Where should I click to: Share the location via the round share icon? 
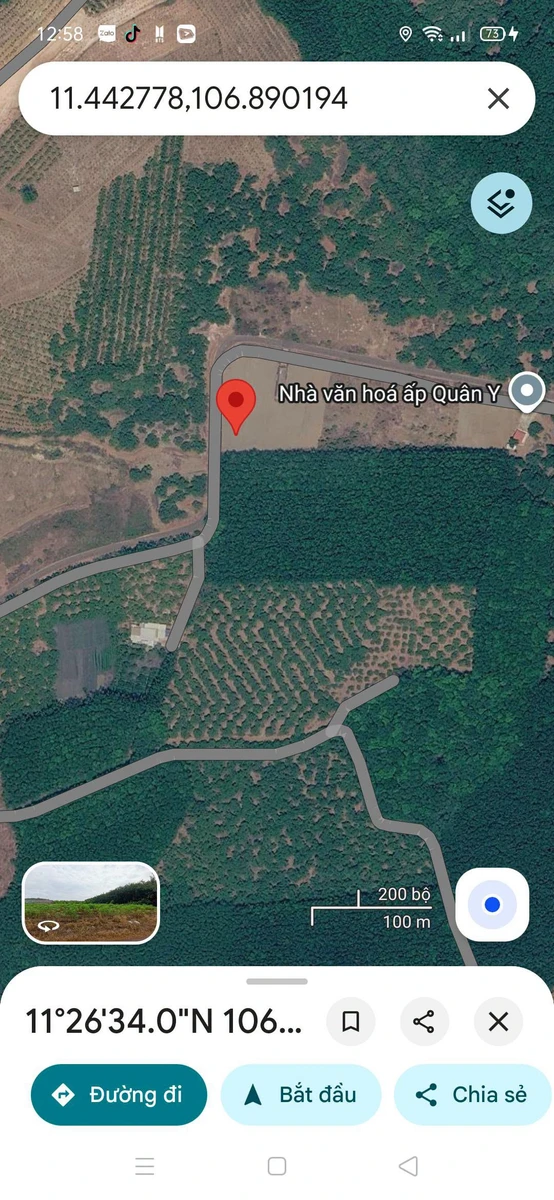coord(424,1021)
